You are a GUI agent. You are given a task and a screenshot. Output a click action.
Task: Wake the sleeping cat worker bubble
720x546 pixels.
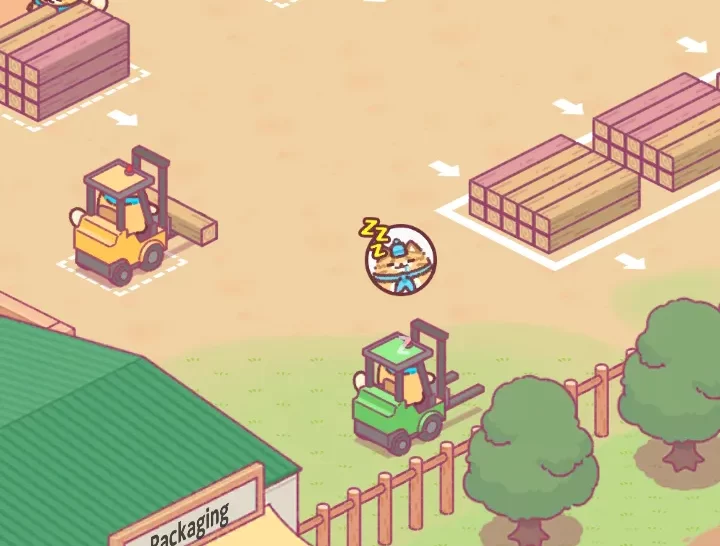point(400,260)
